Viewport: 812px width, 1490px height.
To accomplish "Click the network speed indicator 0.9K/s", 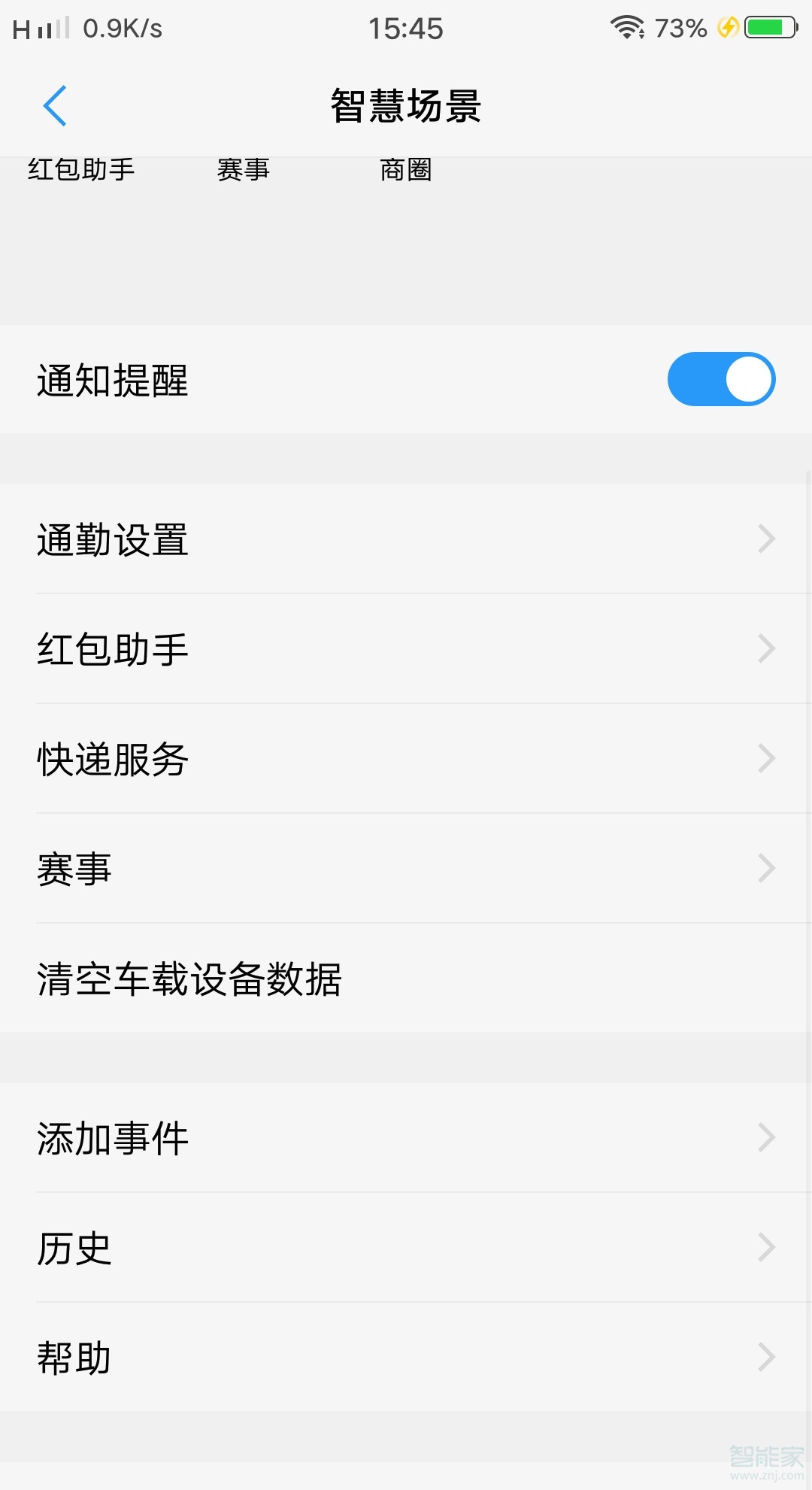I will [x=120, y=28].
